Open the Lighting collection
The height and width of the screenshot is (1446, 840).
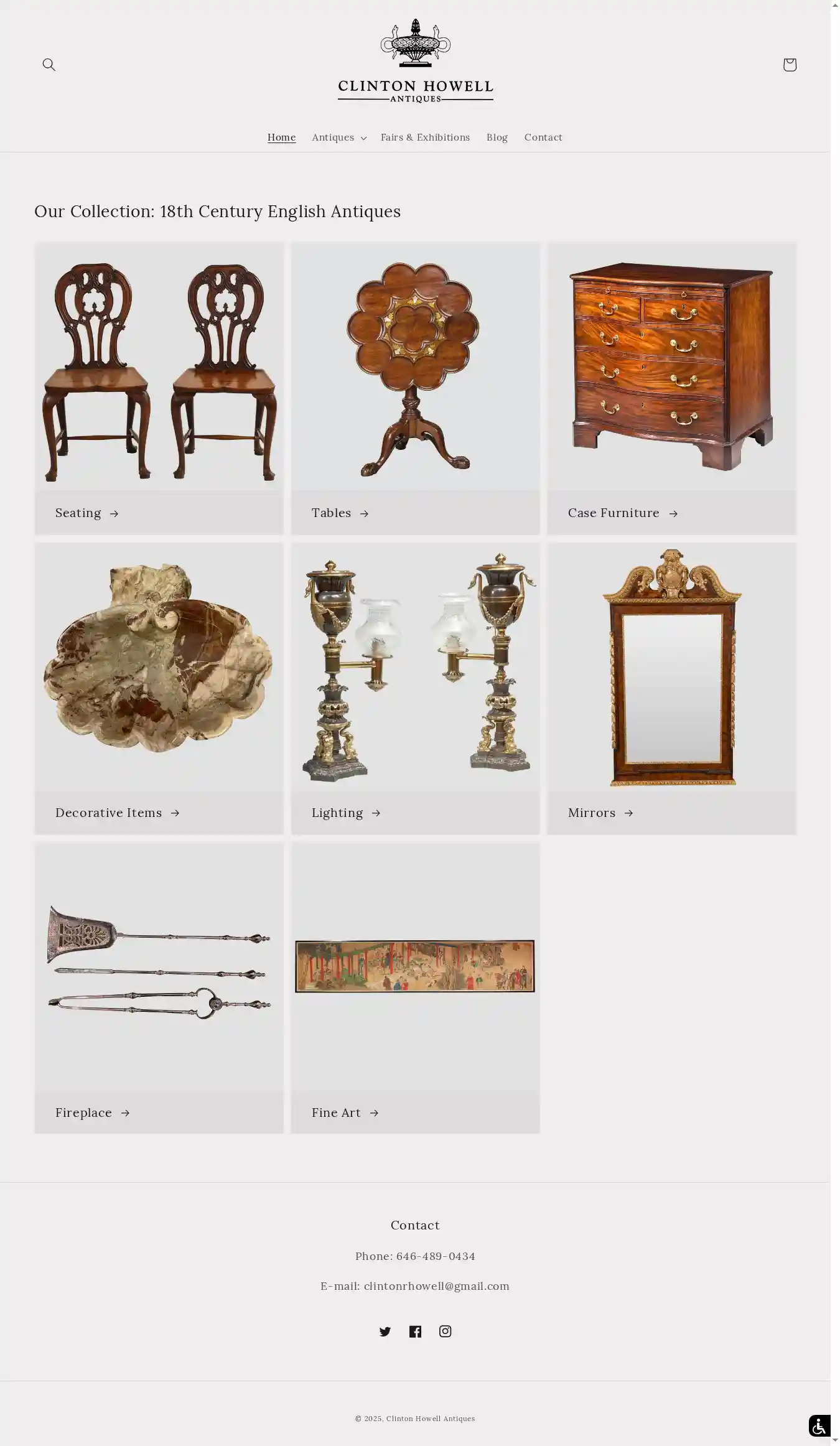pos(345,813)
